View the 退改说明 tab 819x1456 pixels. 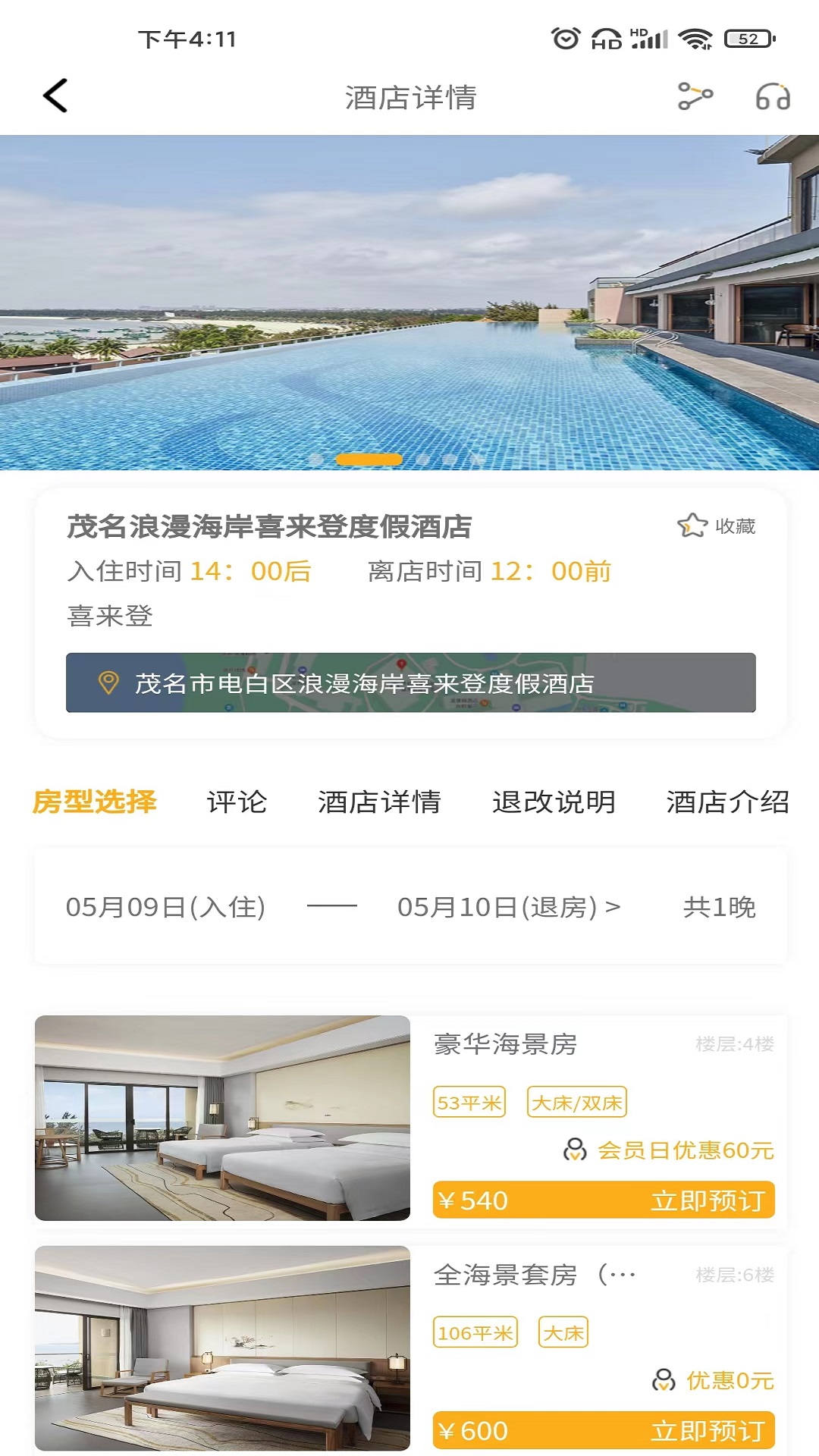coord(554,802)
